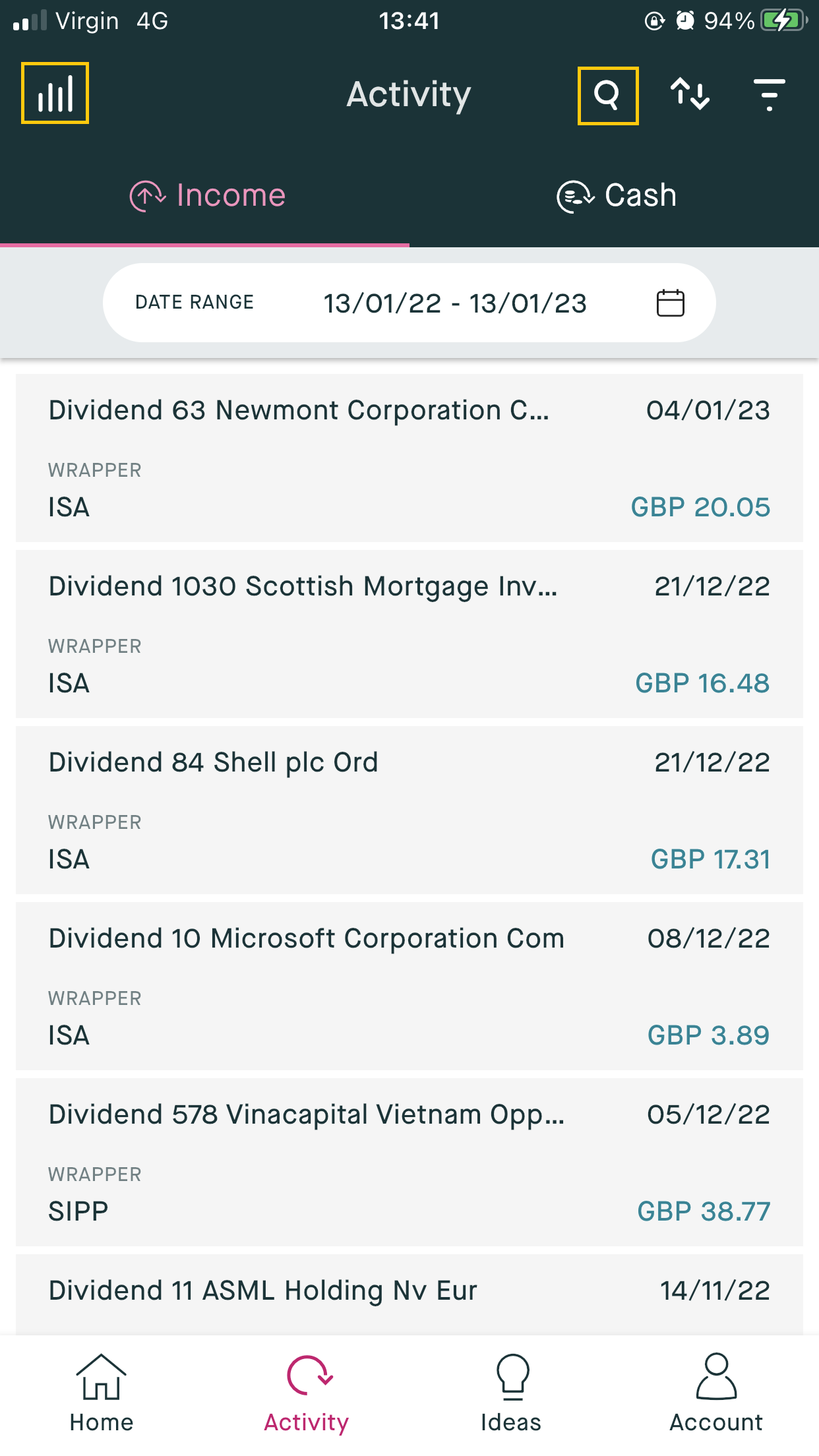
Task: Open the date range selector
Action: pos(409,302)
